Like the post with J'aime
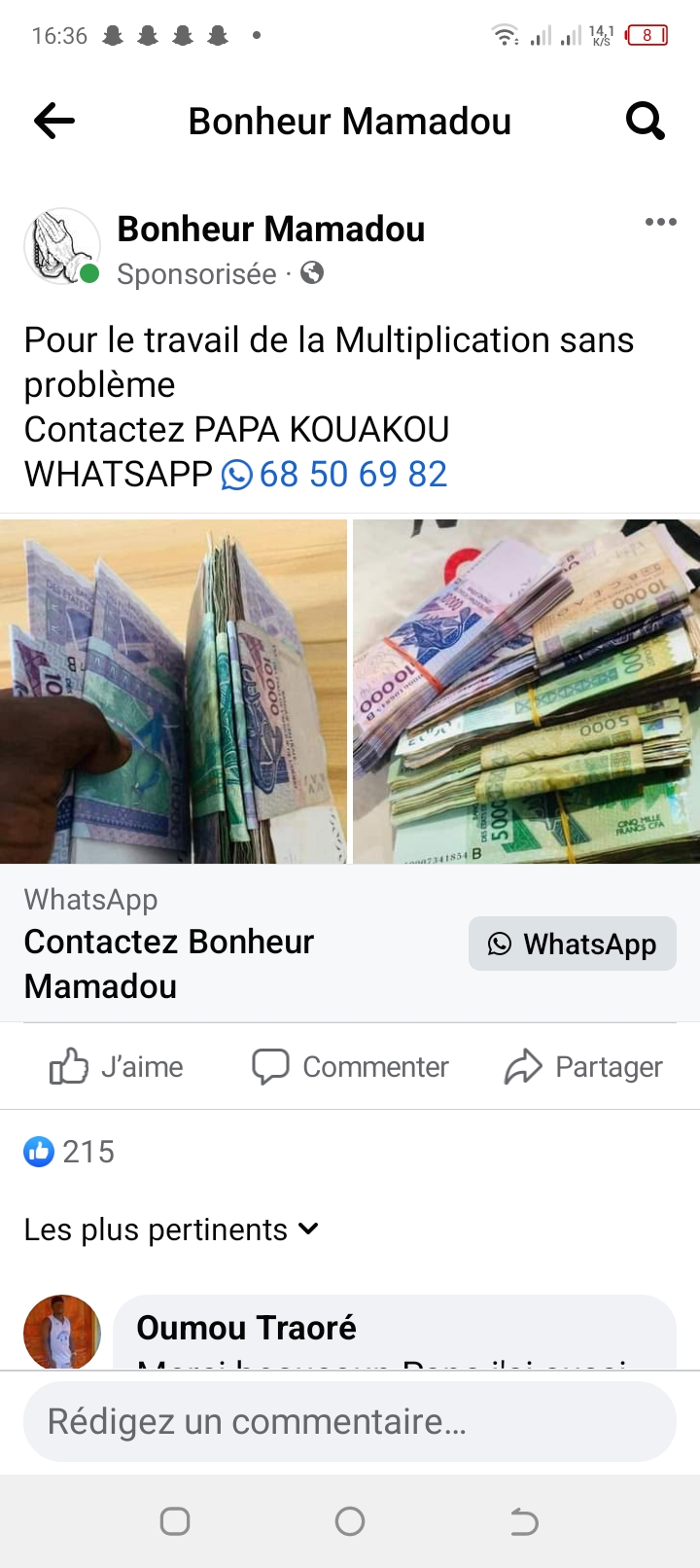700x1568 pixels. tap(117, 1067)
